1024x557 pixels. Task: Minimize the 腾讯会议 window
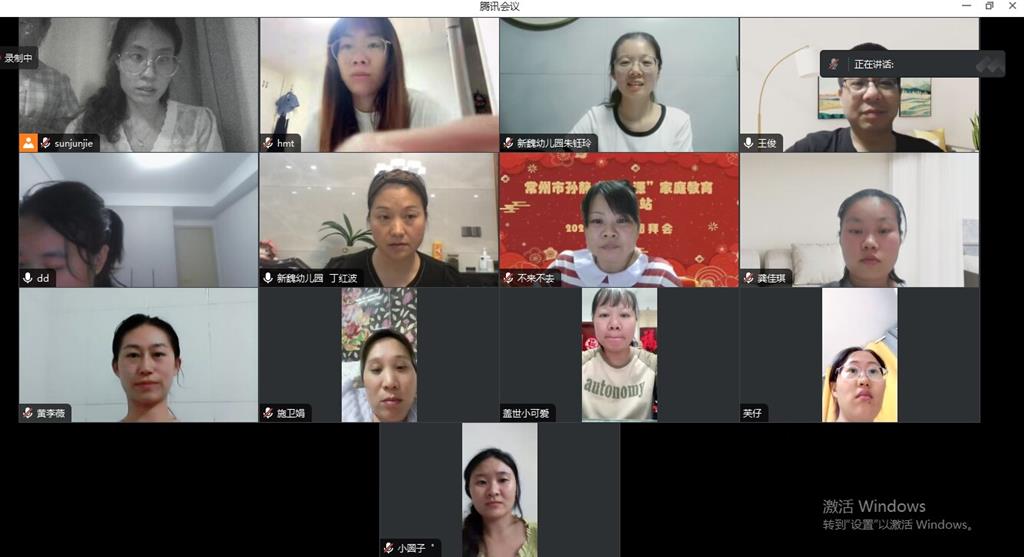(966, 6)
